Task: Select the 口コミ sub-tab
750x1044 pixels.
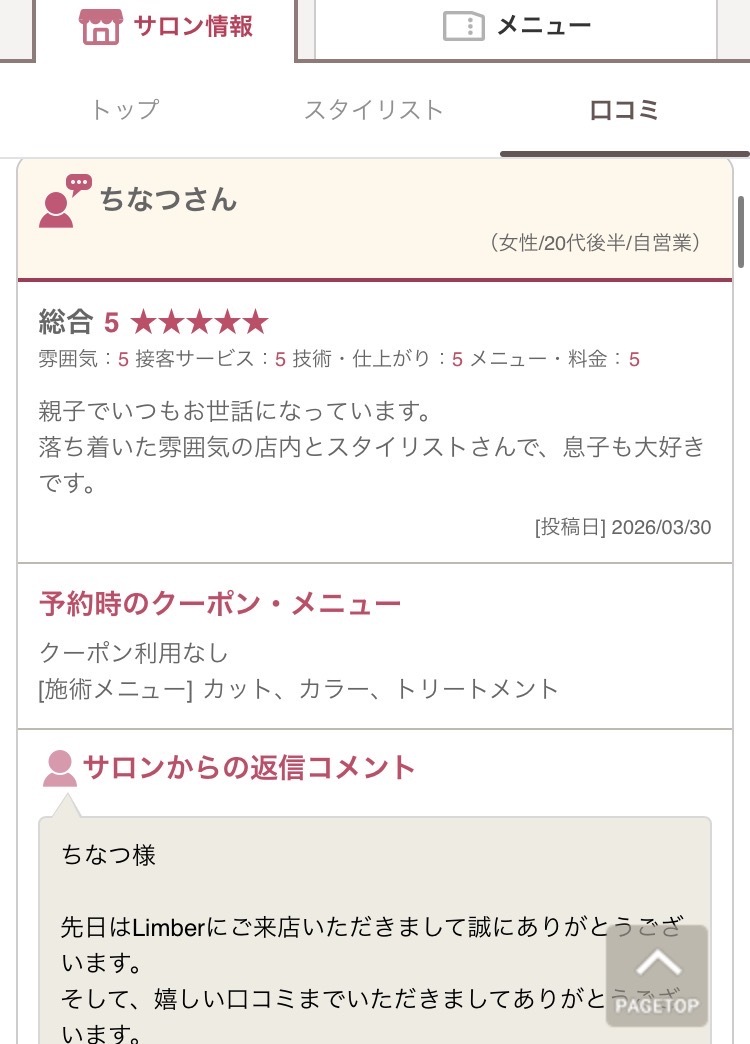Action: coord(624,110)
